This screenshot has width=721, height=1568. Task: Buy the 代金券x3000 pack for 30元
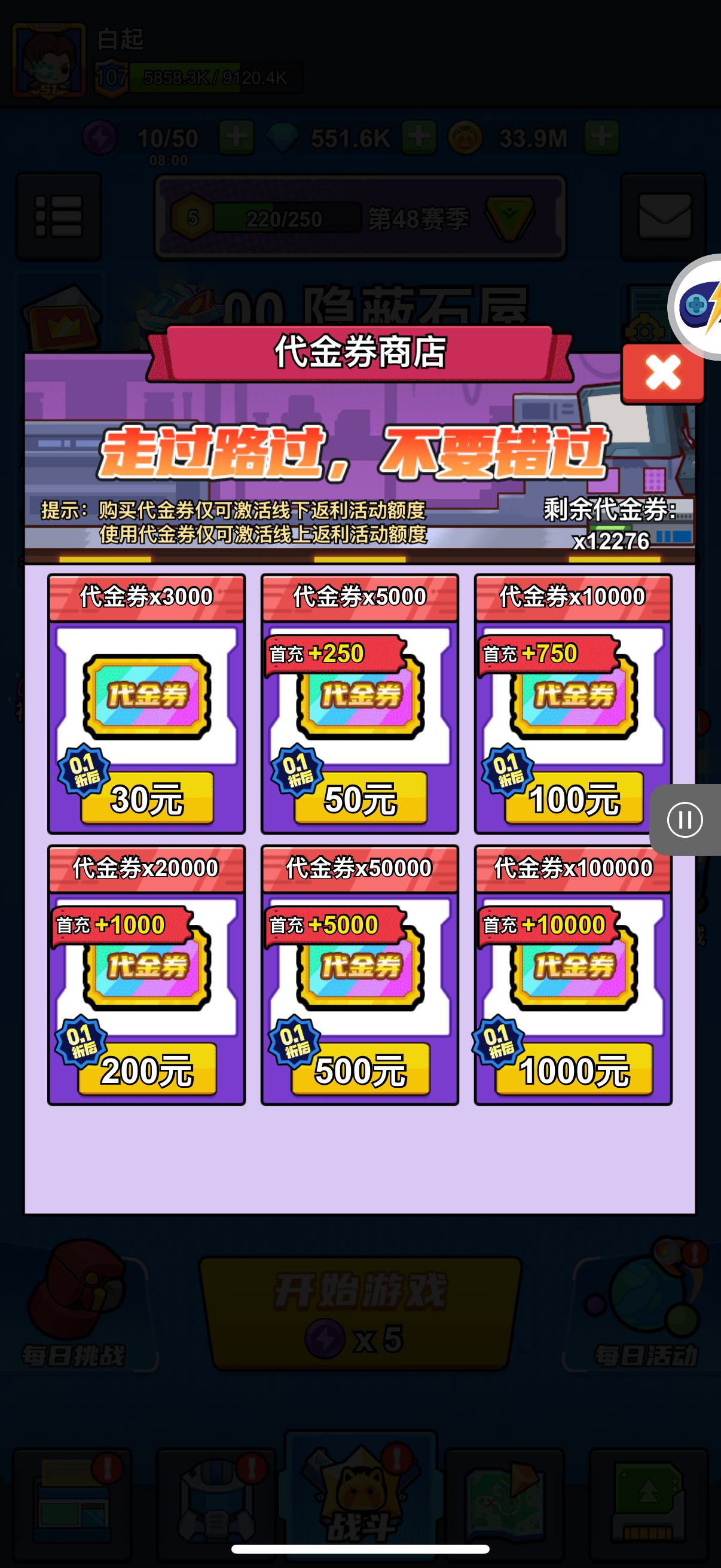pos(147,798)
